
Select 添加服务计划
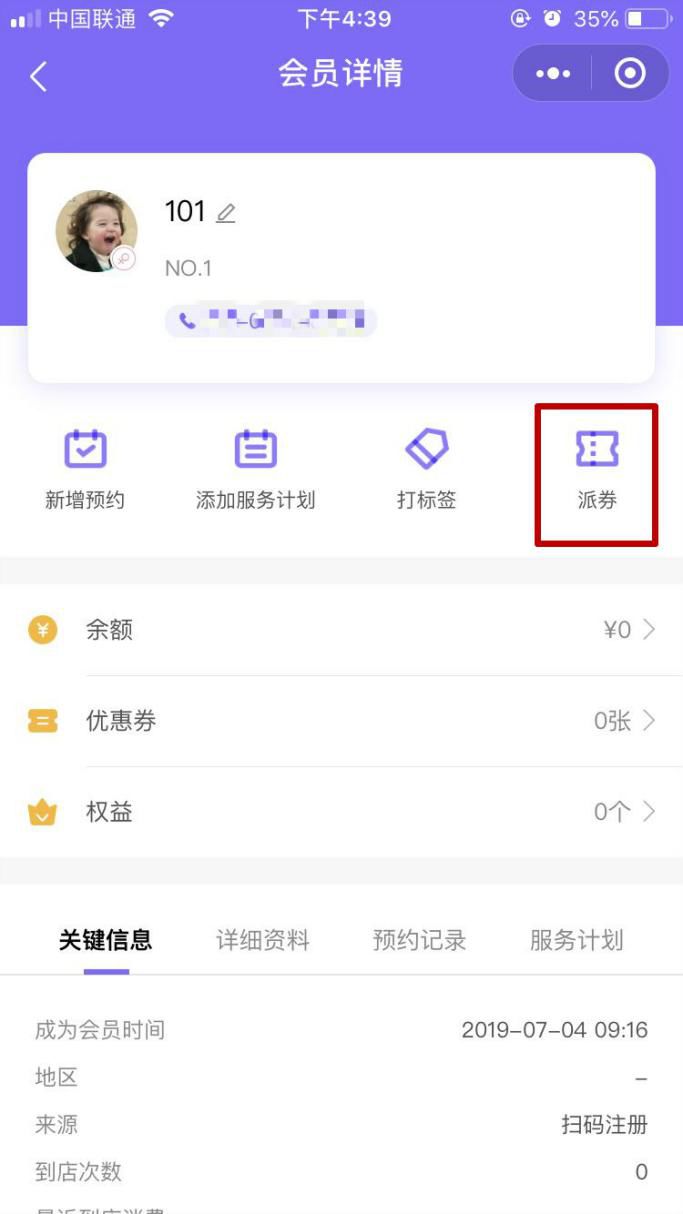(x=255, y=469)
